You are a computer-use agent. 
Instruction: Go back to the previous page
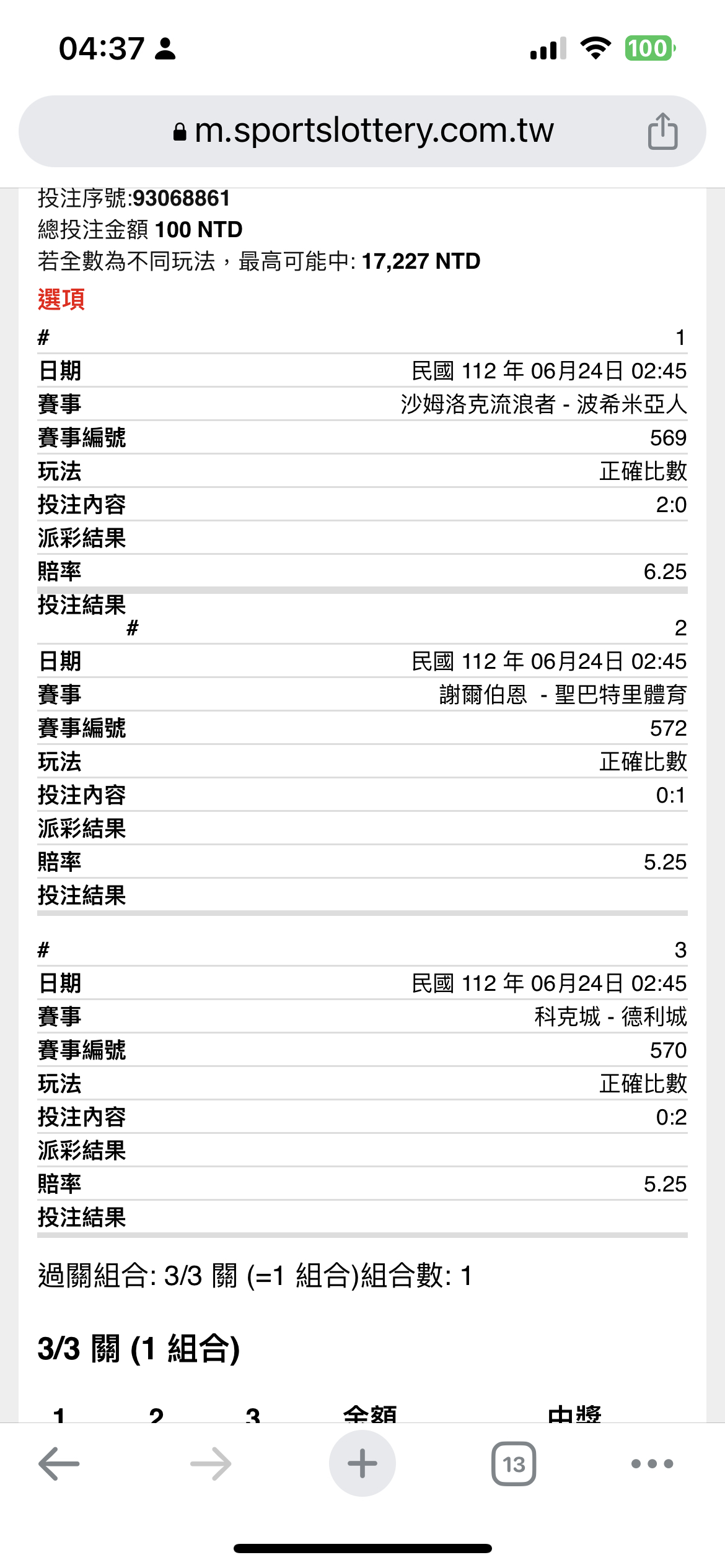59,1464
